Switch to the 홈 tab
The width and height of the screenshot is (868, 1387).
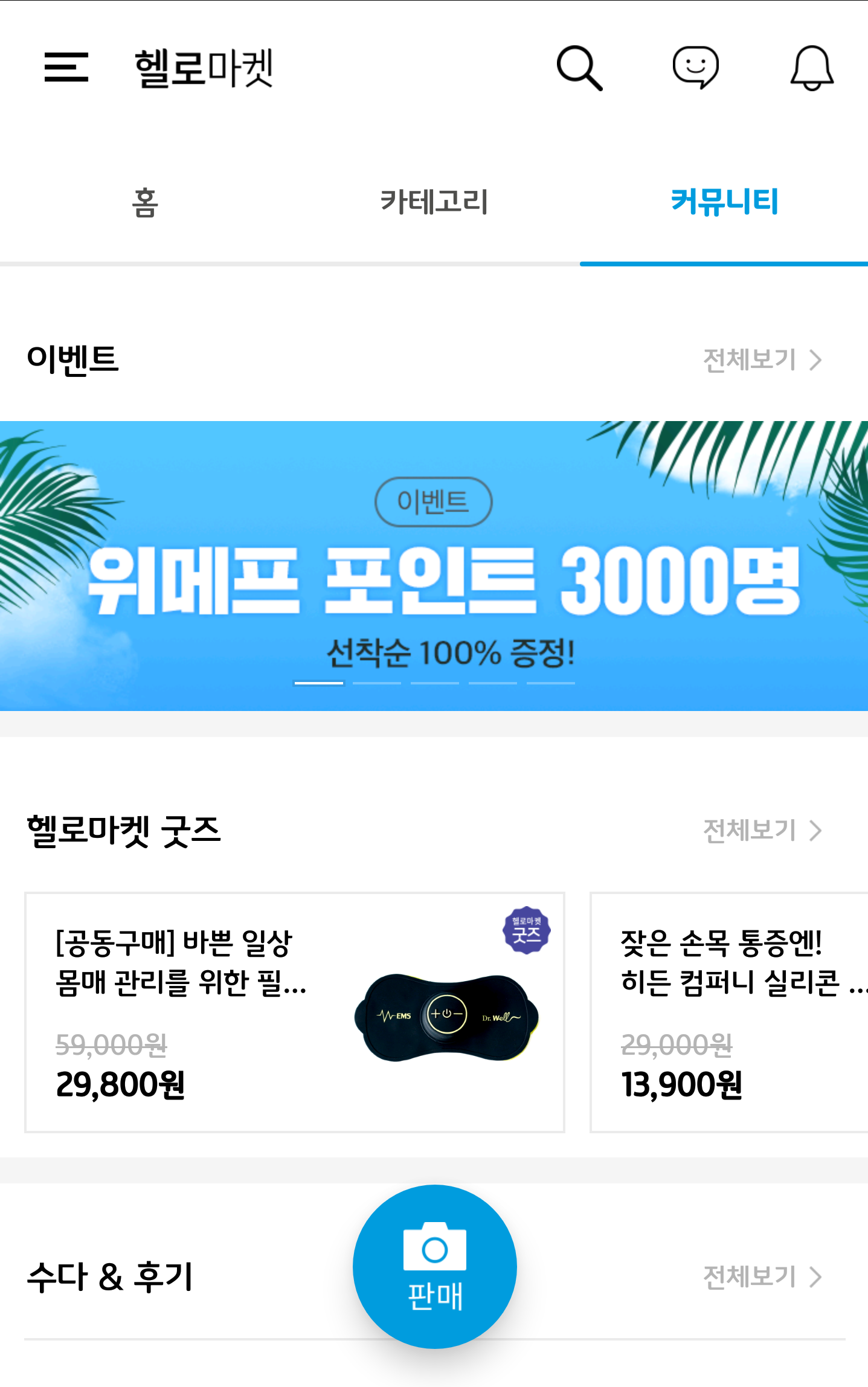point(145,202)
